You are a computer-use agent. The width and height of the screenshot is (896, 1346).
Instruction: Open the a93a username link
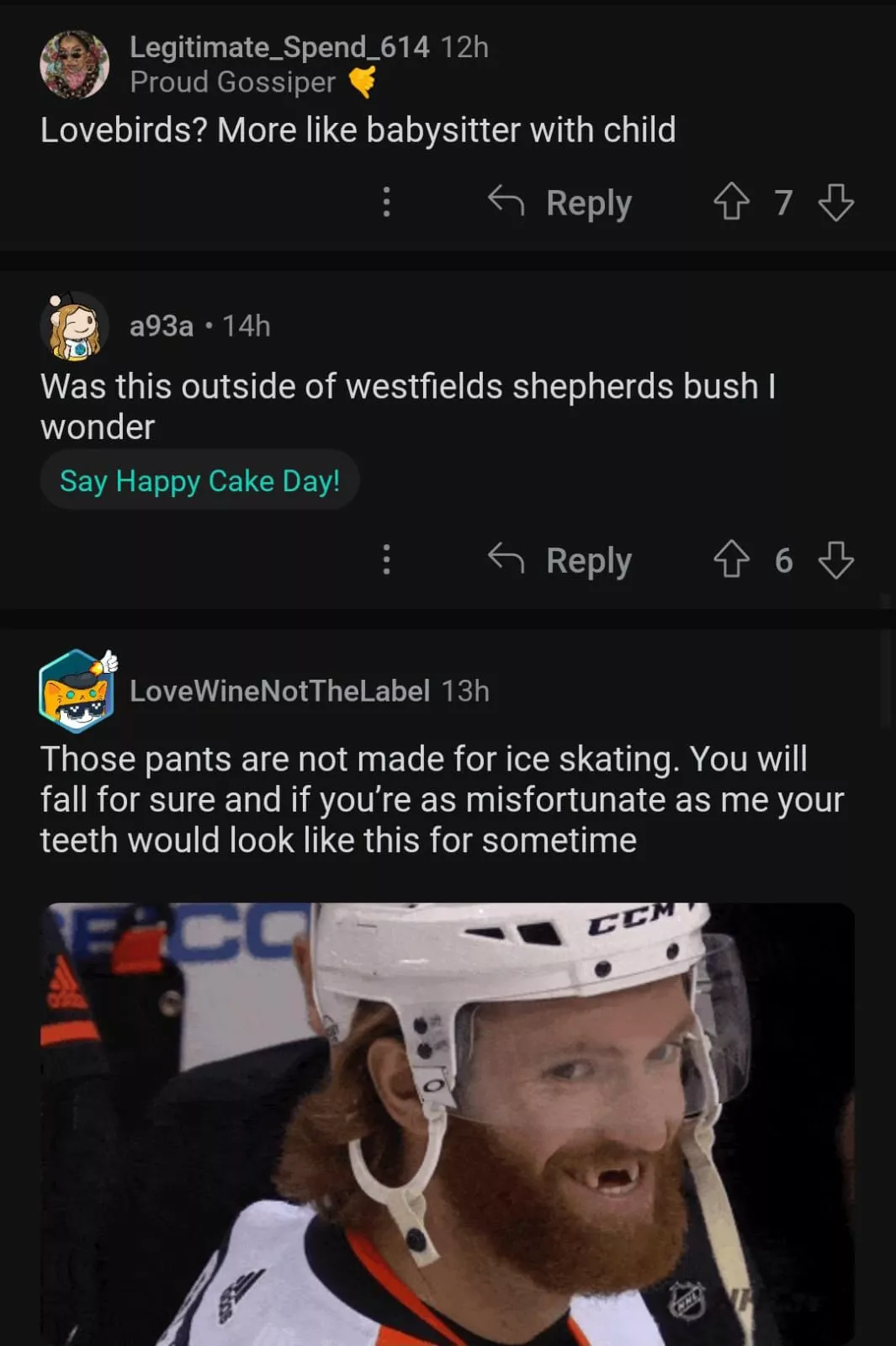[x=162, y=326]
